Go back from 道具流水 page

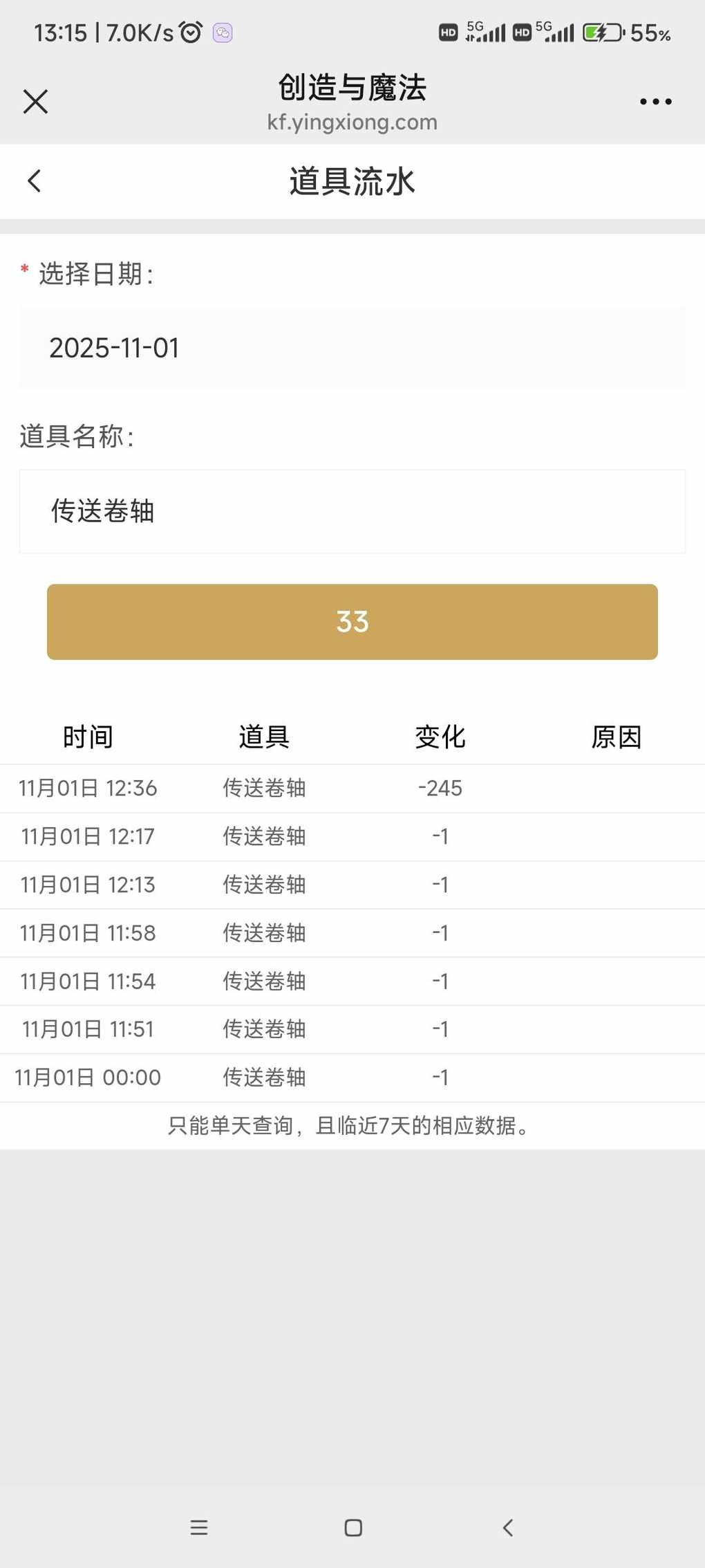pos(35,181)
